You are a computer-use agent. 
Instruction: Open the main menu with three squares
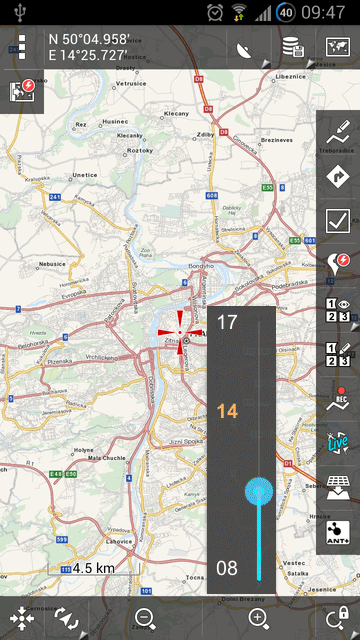tap(22, 47)
